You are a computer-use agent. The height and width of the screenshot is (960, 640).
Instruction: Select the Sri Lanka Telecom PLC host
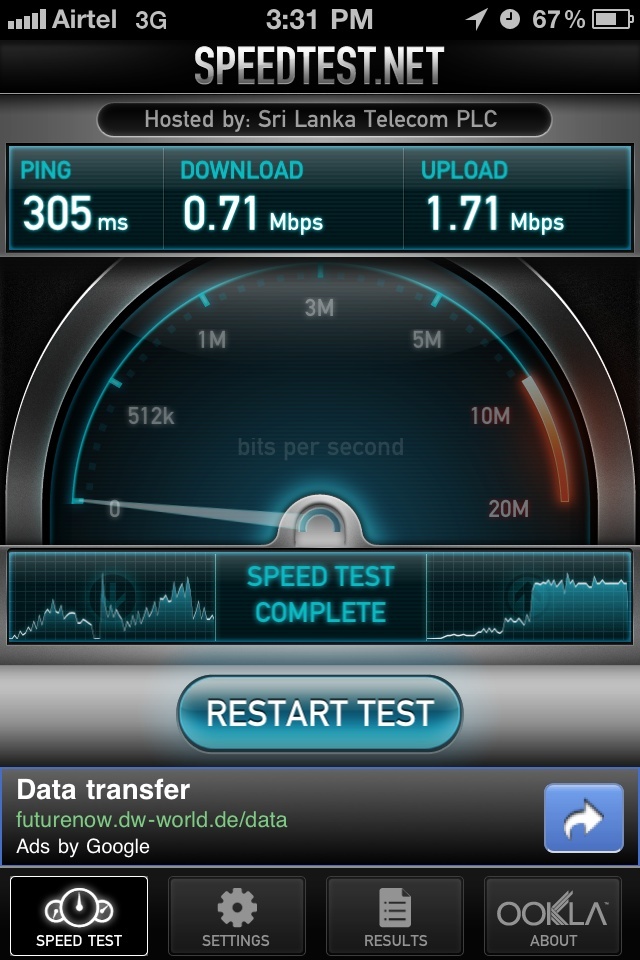pos(322,120)
